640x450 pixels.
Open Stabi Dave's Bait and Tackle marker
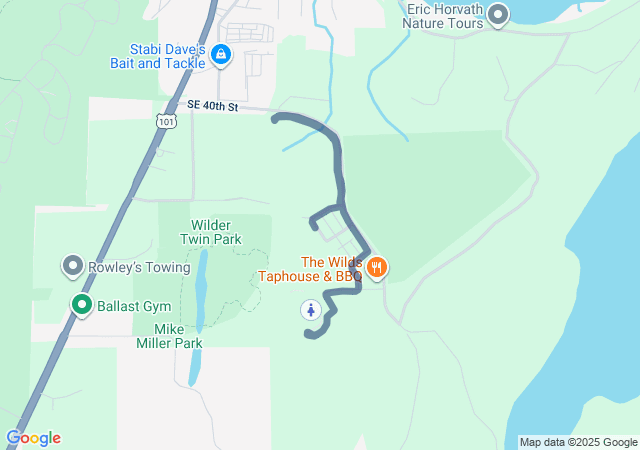click(x=222, y=55)
